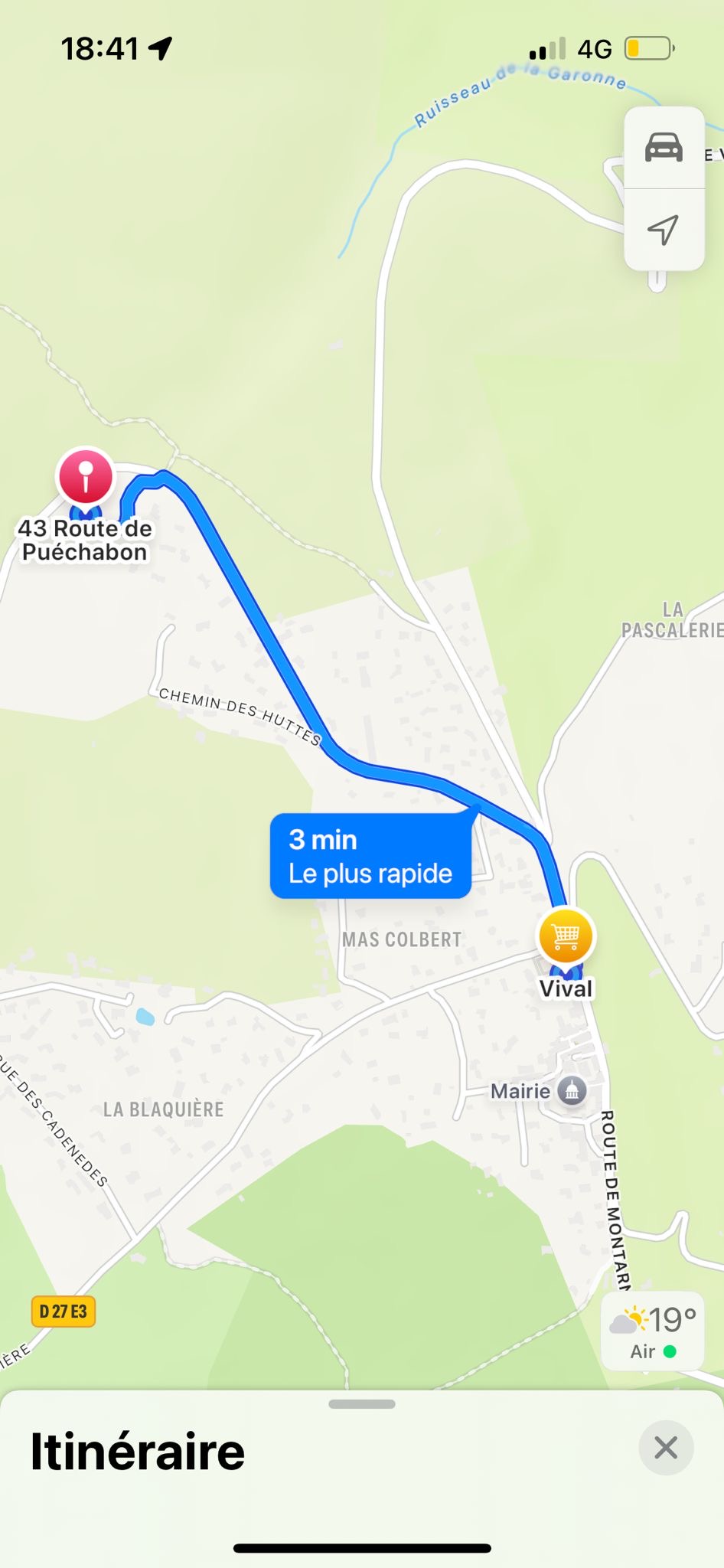This screenshot has width=724, height=1568.
Task: Expand the Itinéraire sheet handle
Action: point(361,1404)
